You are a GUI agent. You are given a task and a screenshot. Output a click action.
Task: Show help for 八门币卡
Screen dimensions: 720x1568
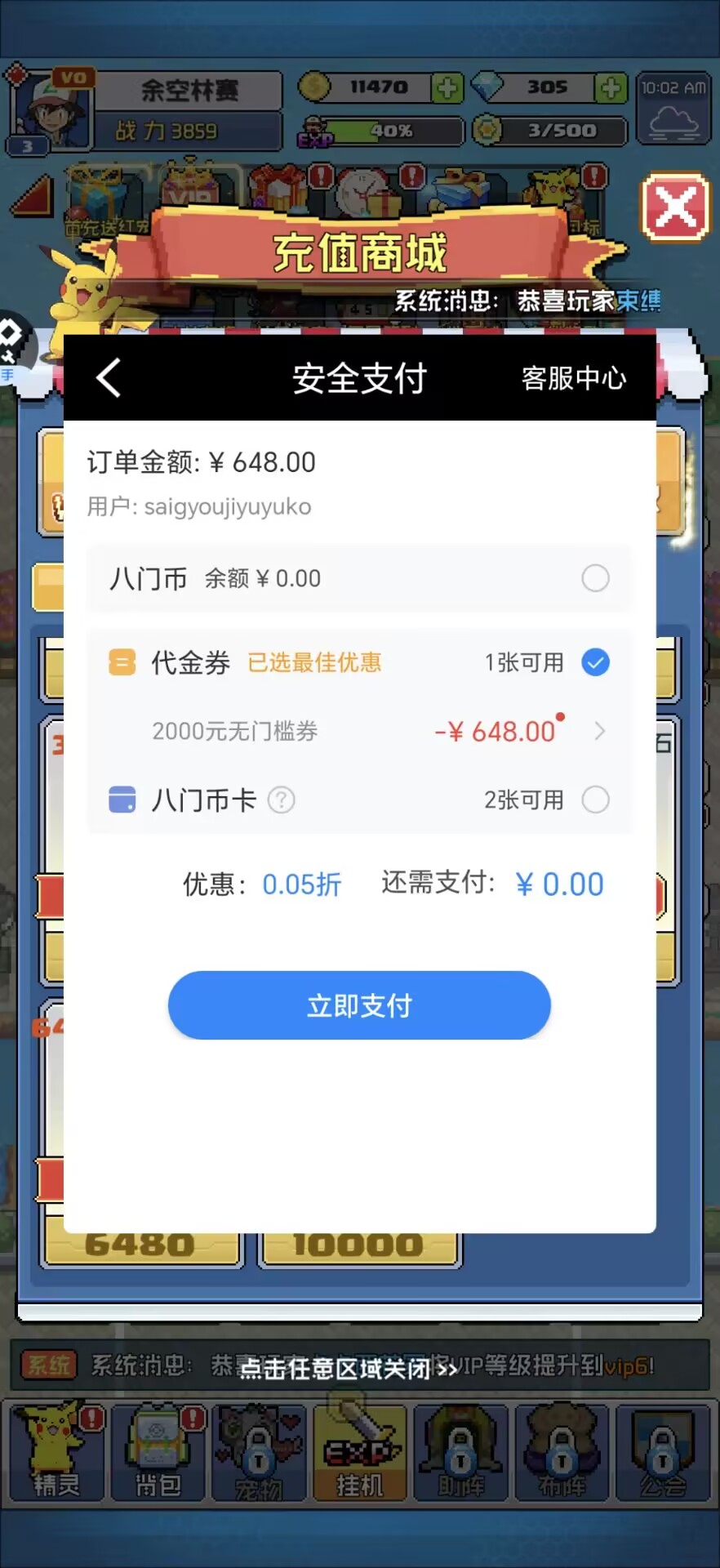[x=282, y=800]
